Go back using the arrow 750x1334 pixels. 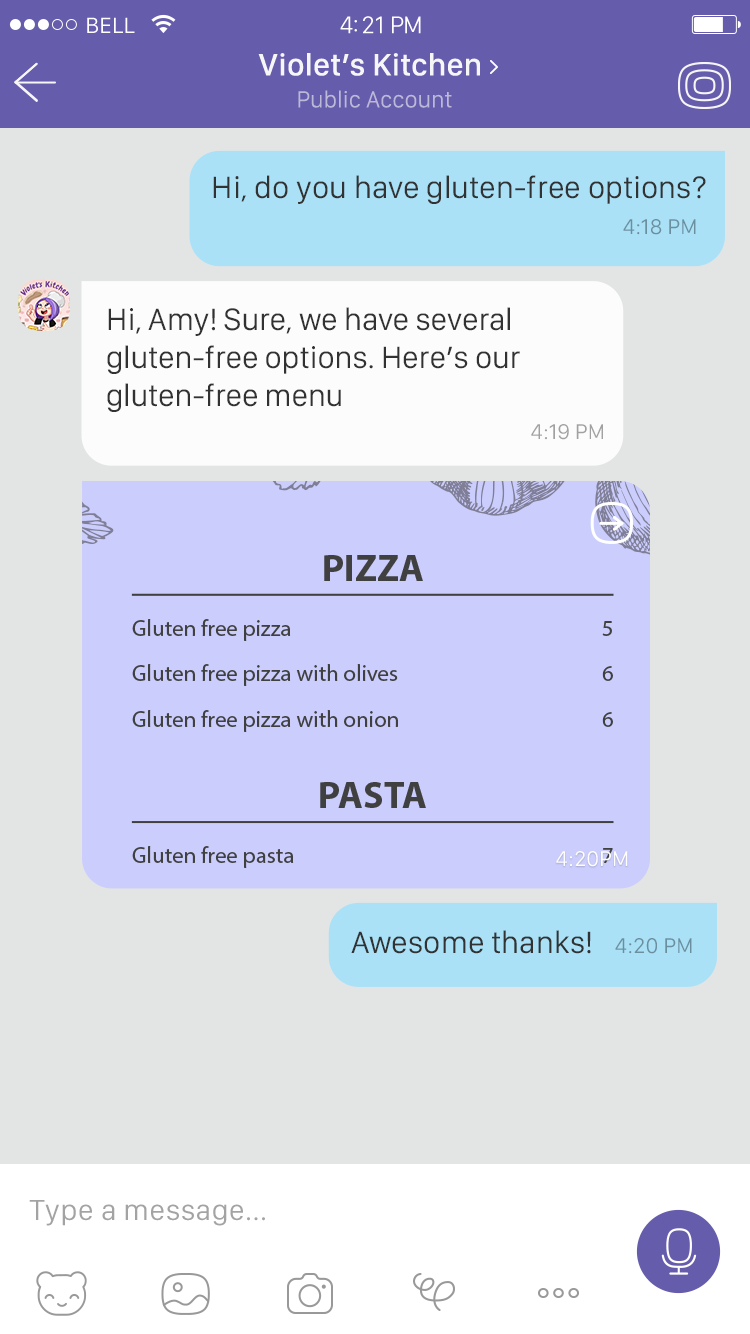tap(35, 82)
